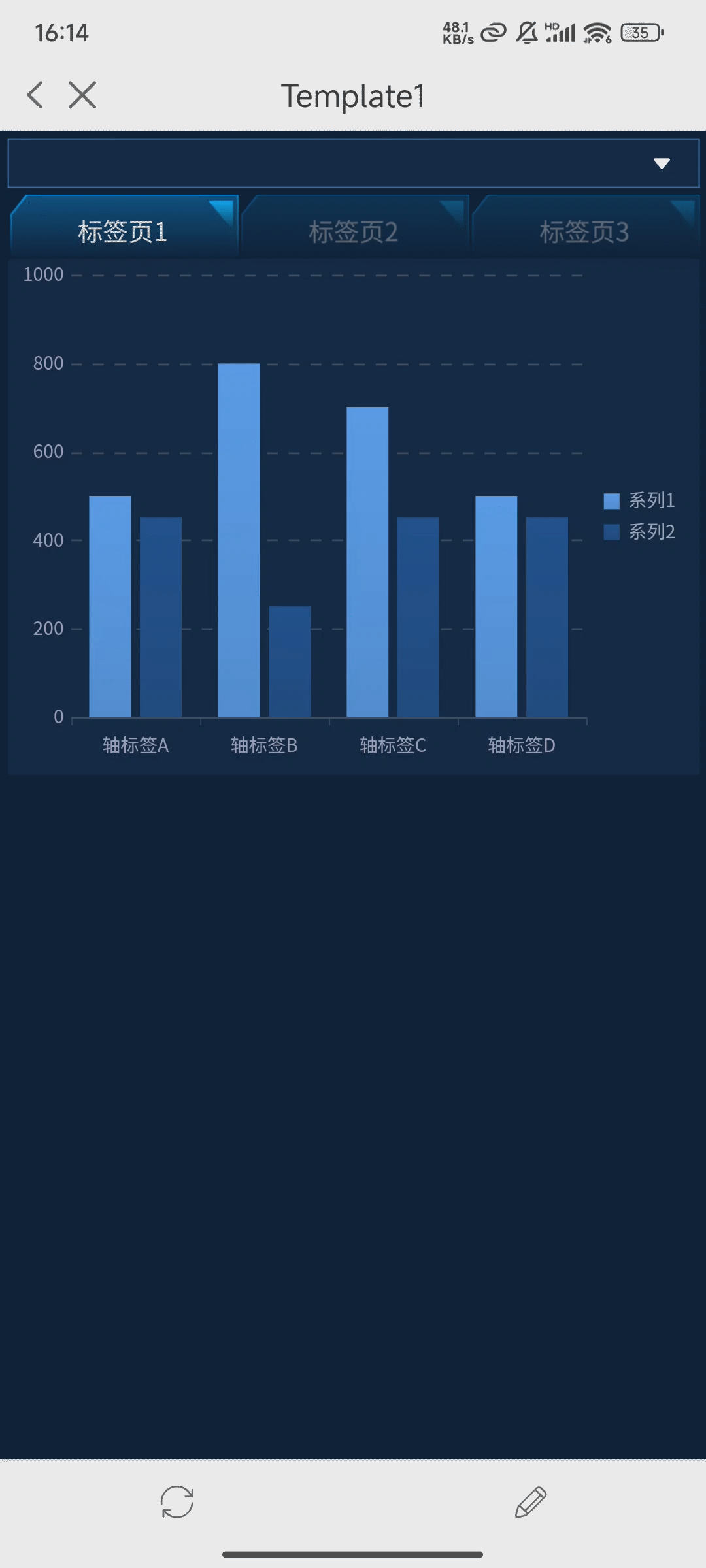Close the Template1 page
Screen dimensions: 706x1568
(82, 95)
